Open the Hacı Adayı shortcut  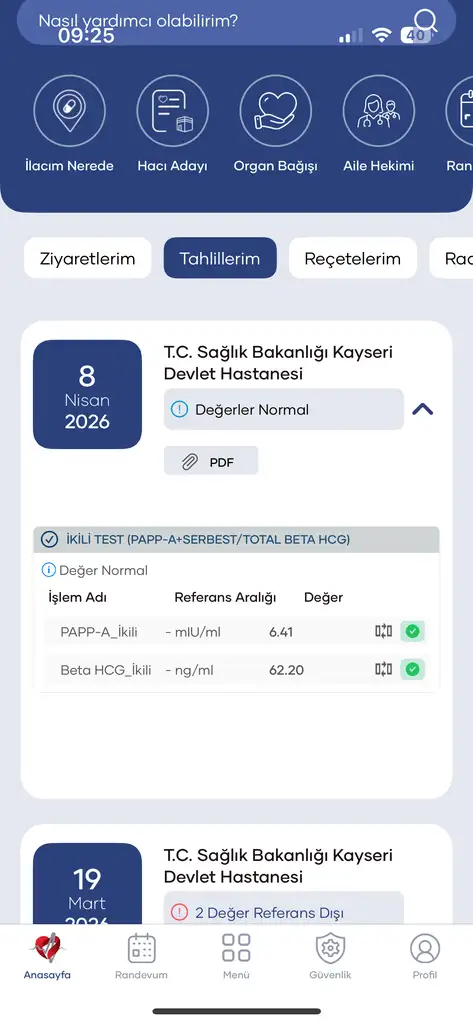click(172, 124)
